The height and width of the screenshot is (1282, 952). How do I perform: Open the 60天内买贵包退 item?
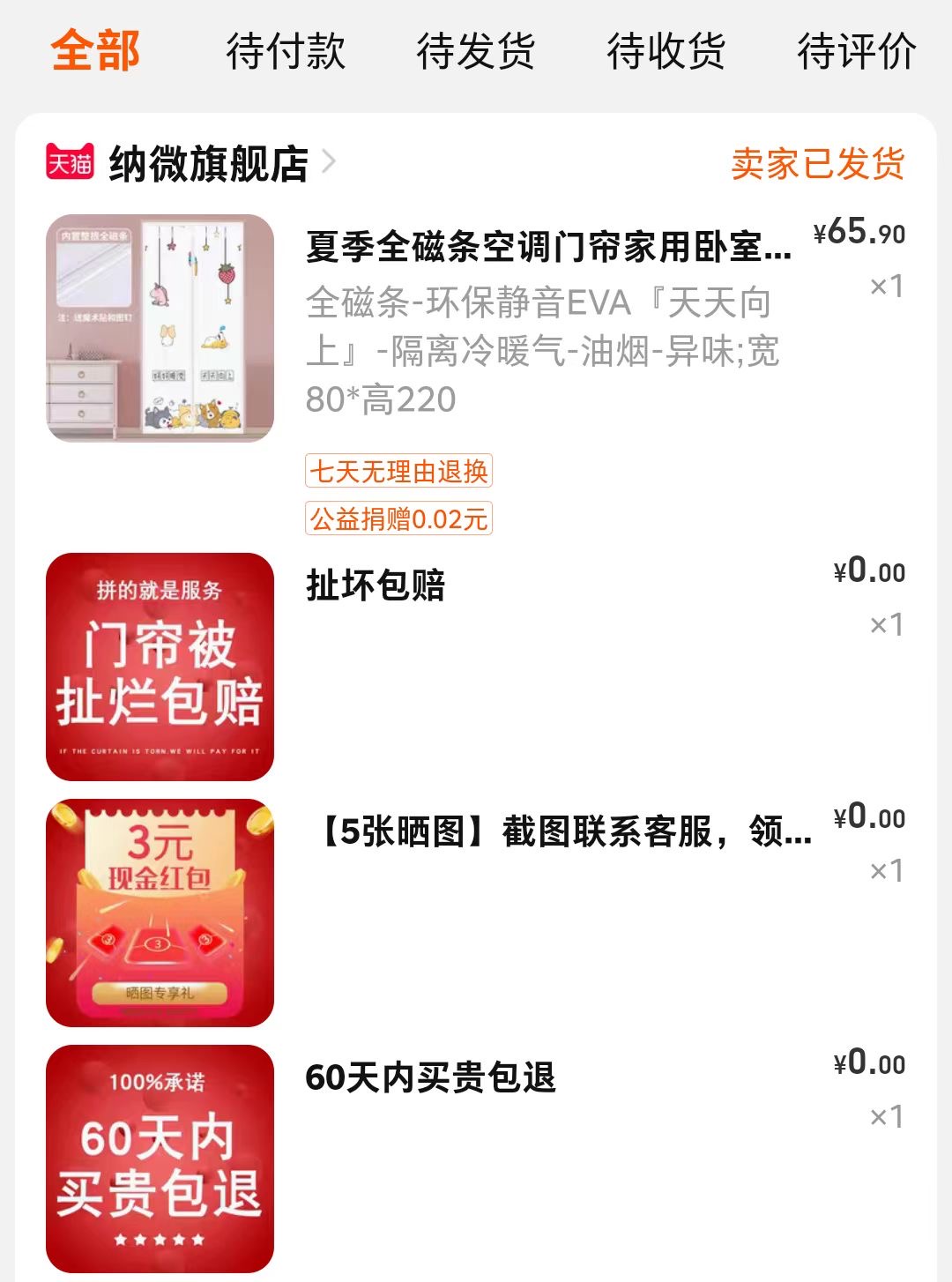[430, 1077]
